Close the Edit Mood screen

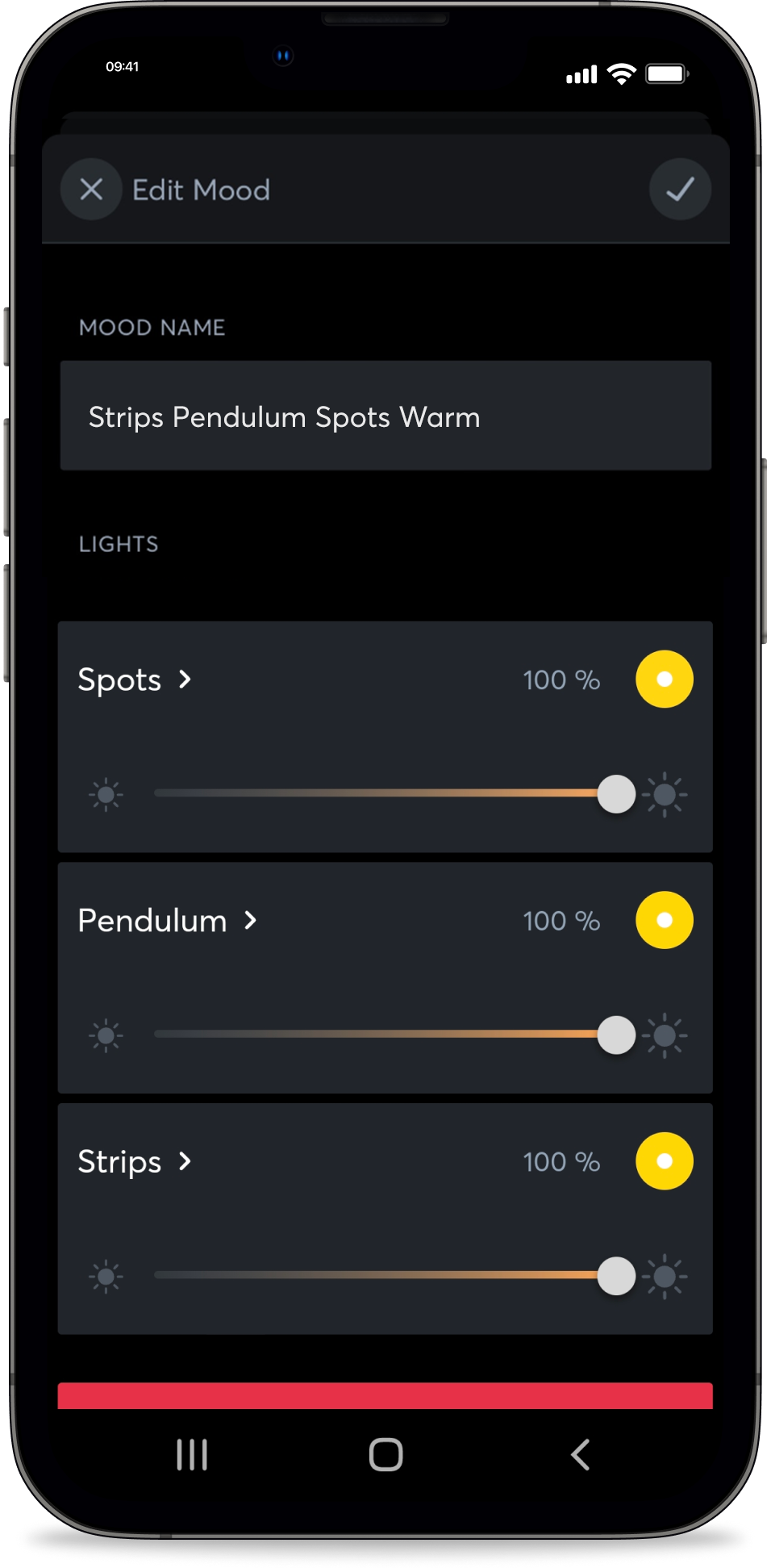(91, 190)
